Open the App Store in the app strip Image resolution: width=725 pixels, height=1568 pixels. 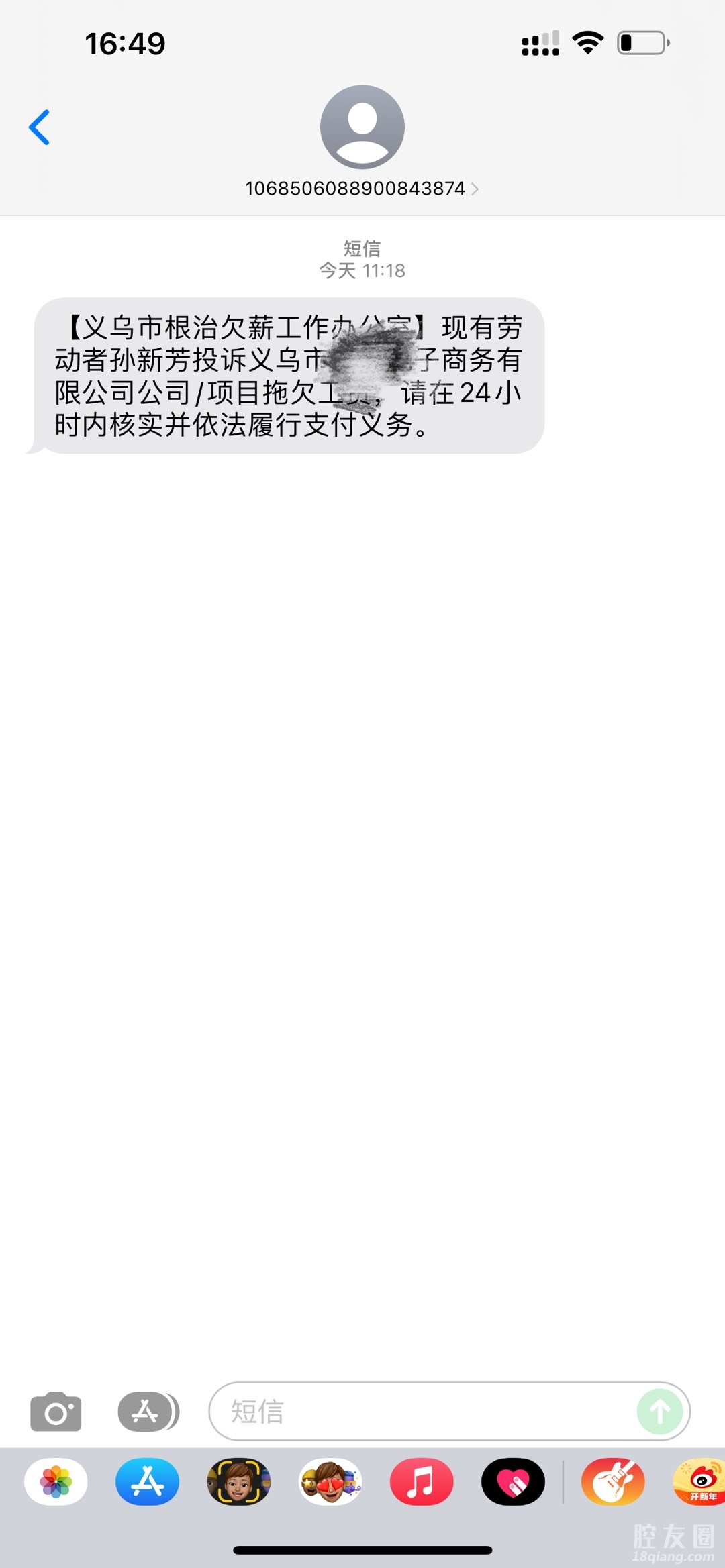click(x=147, y=1482)
